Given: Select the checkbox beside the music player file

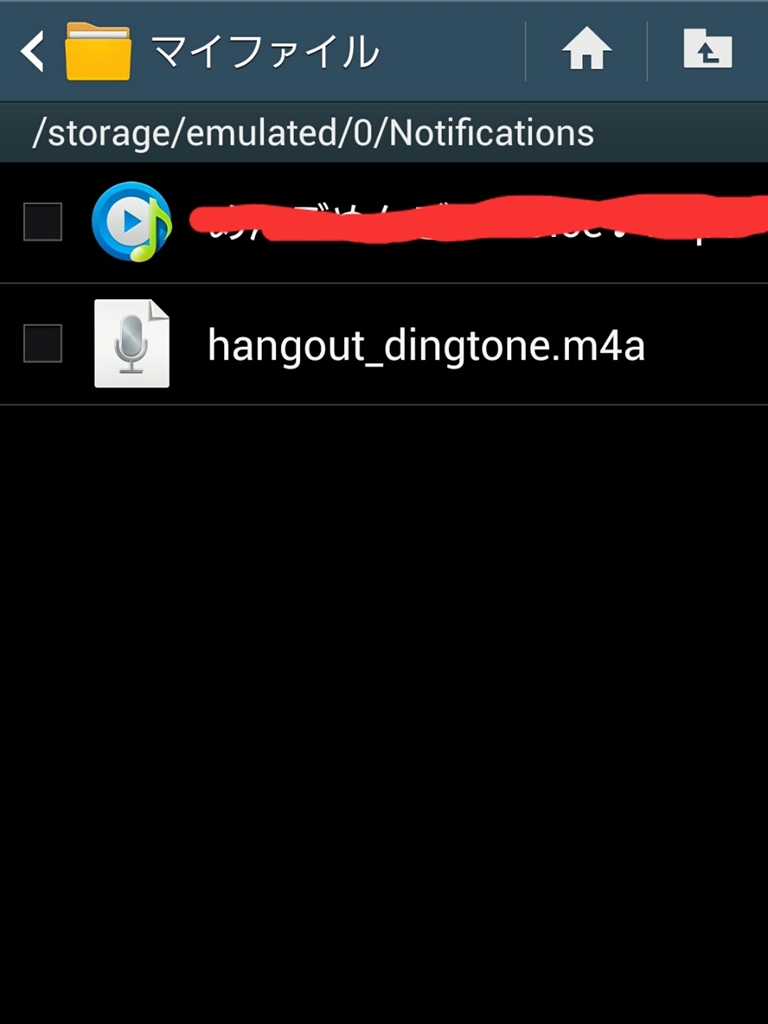Looking at the screenshot, I should coord(43,222).
